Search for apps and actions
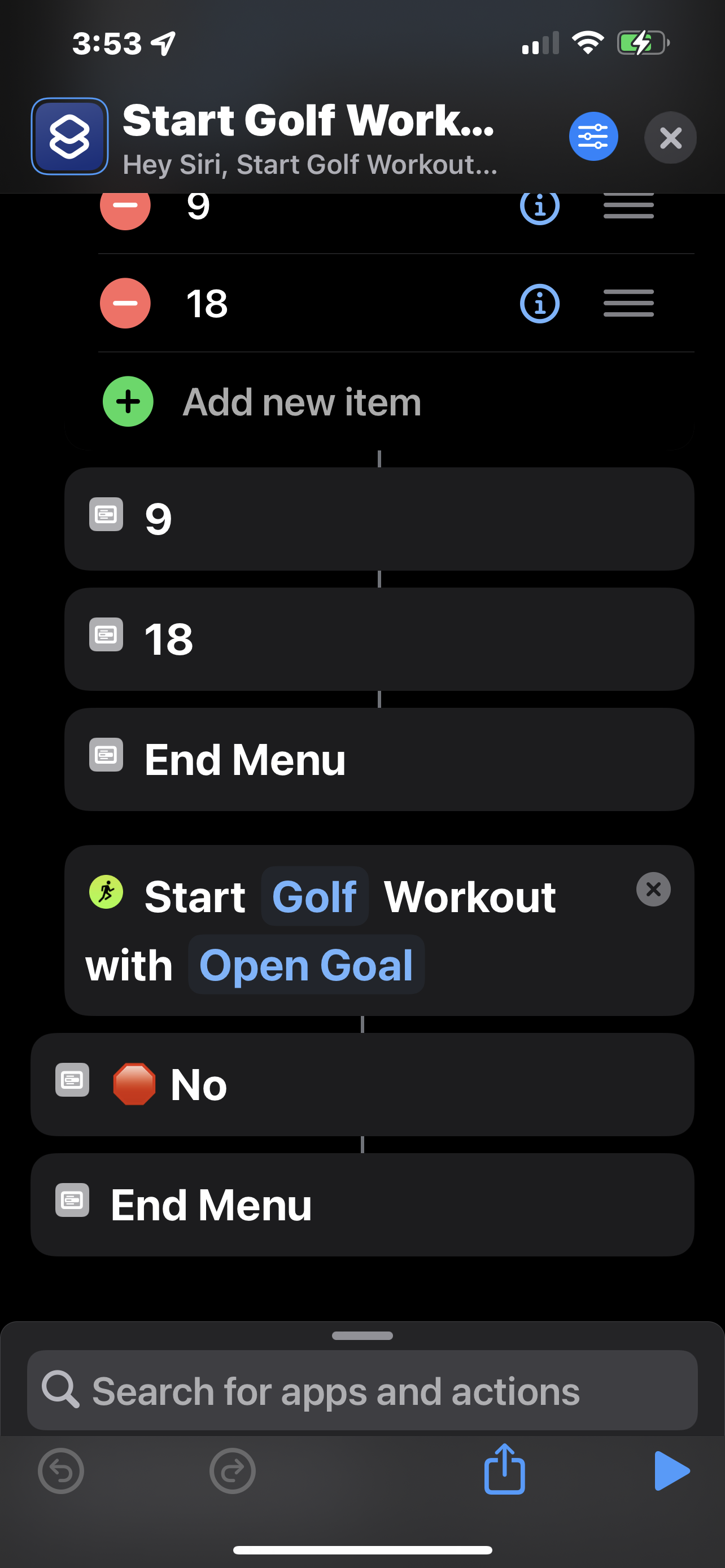The height and width of the screenshot is (1568, 725). click(x=362, y=1391)
